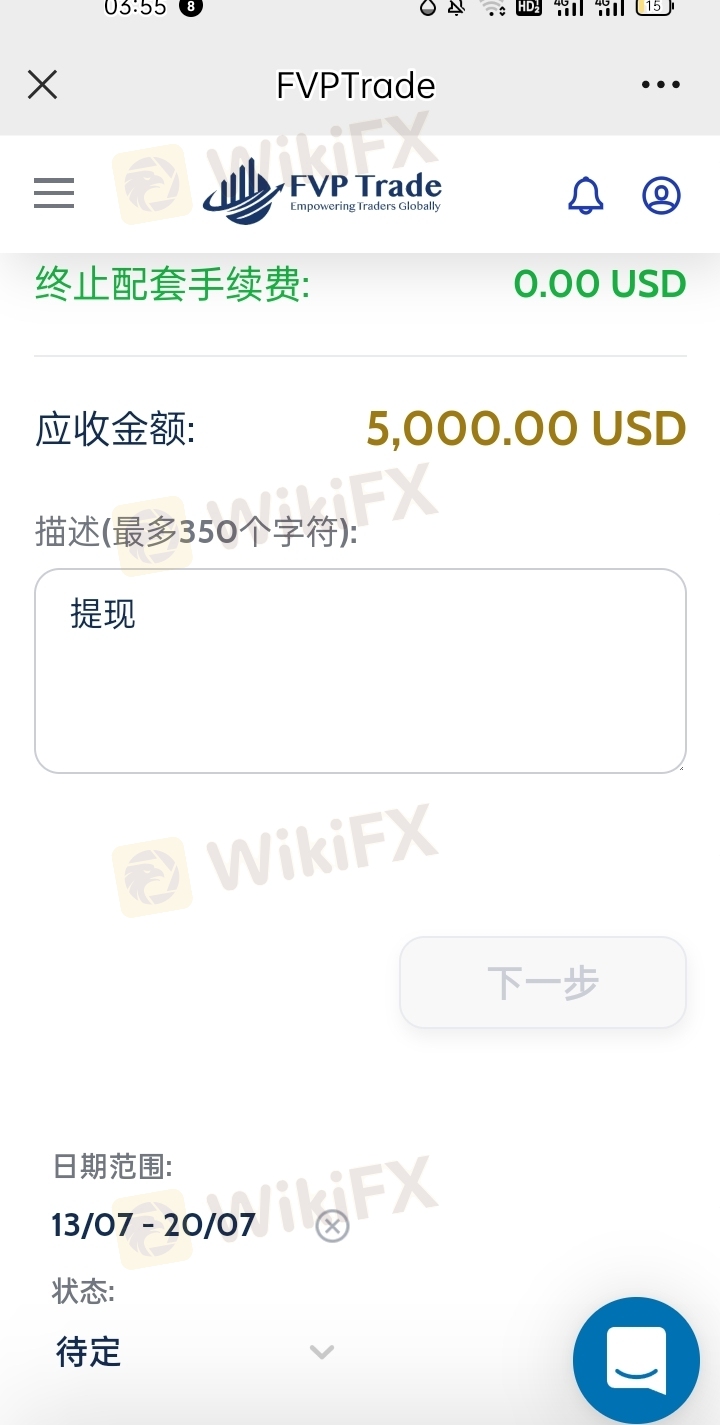
Task: Open the user profile icon
Action: point(661,195)
